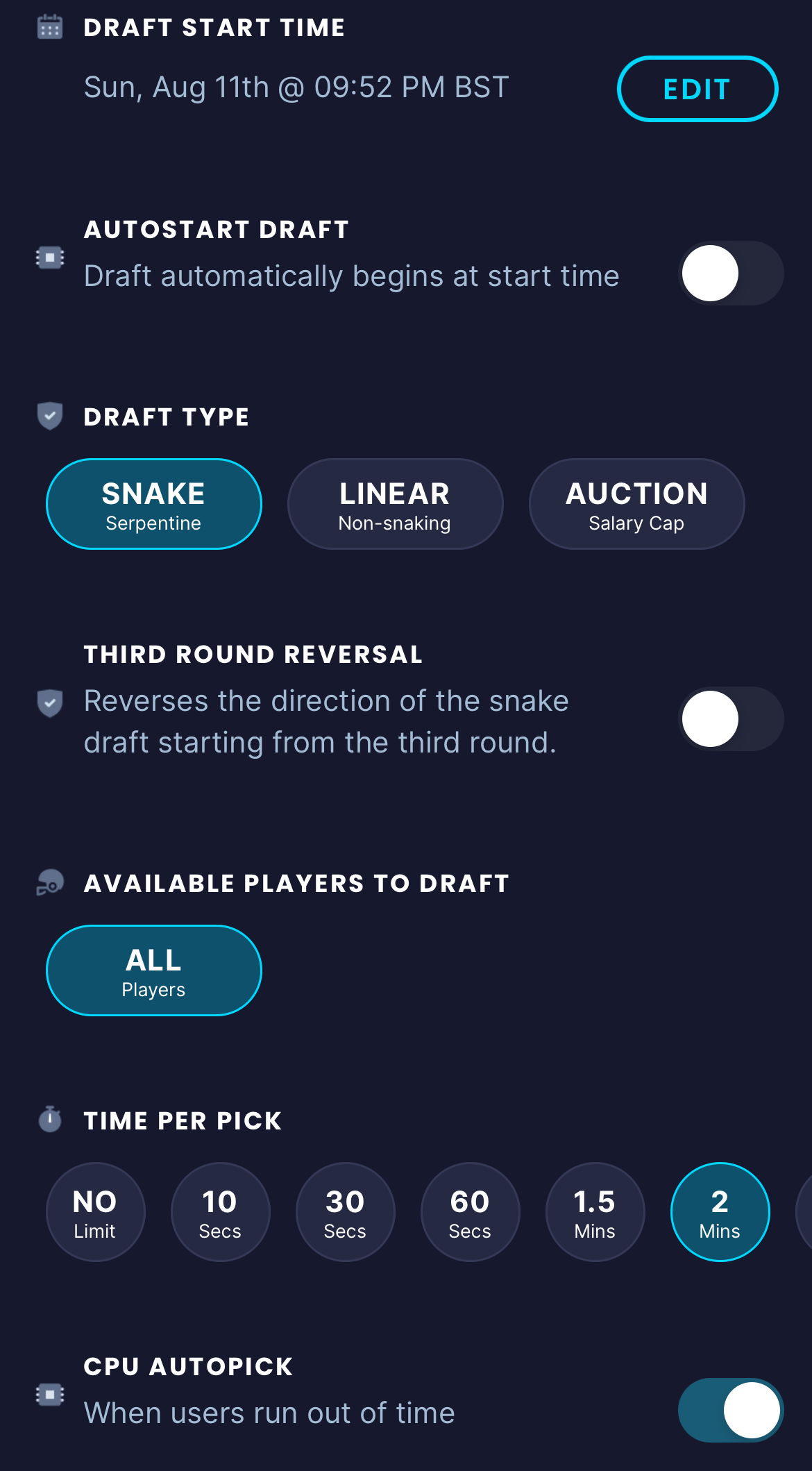
Task: Disable CPU Autopick
Action: point(730,1411)
